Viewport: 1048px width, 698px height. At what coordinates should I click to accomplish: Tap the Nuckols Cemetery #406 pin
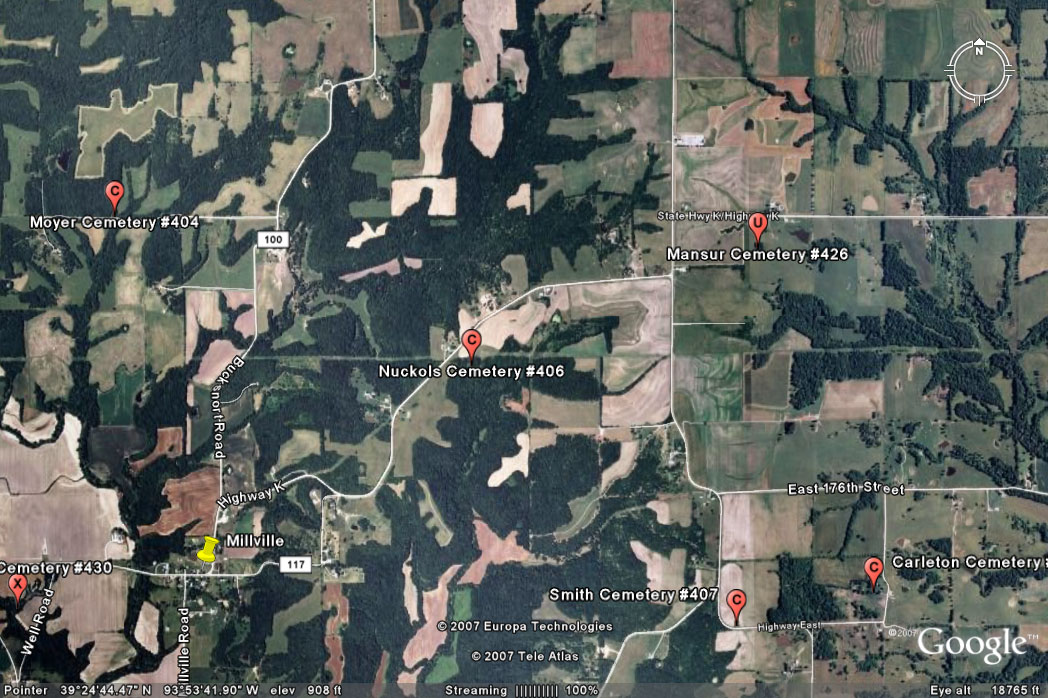tap(472, 342)
